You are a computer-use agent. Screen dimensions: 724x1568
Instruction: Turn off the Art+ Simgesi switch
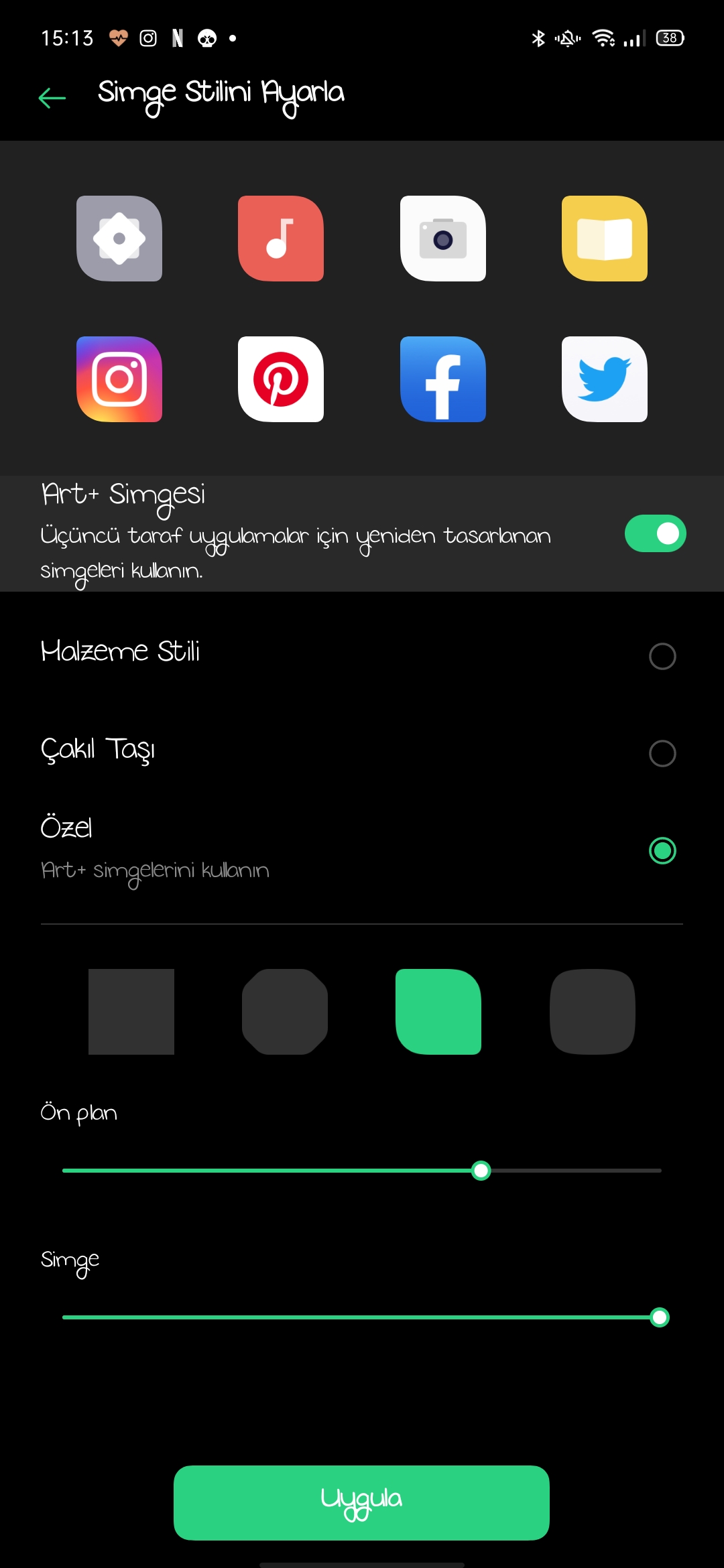[x=655, y=533]
